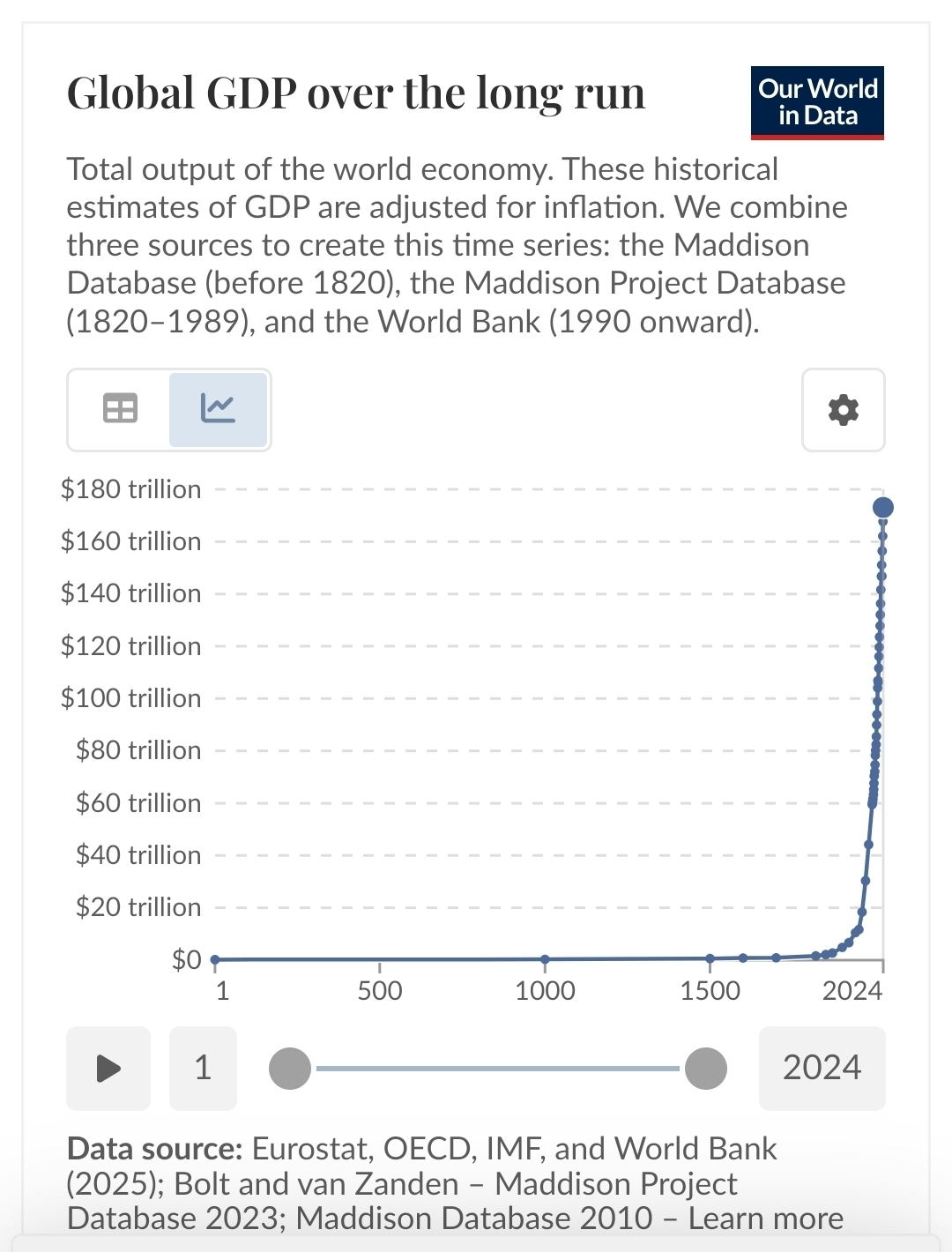Image resolution: width=952 pixels, height=1252 pixels.
Task: Switch to the table view tab
Action: coord(120,409)
